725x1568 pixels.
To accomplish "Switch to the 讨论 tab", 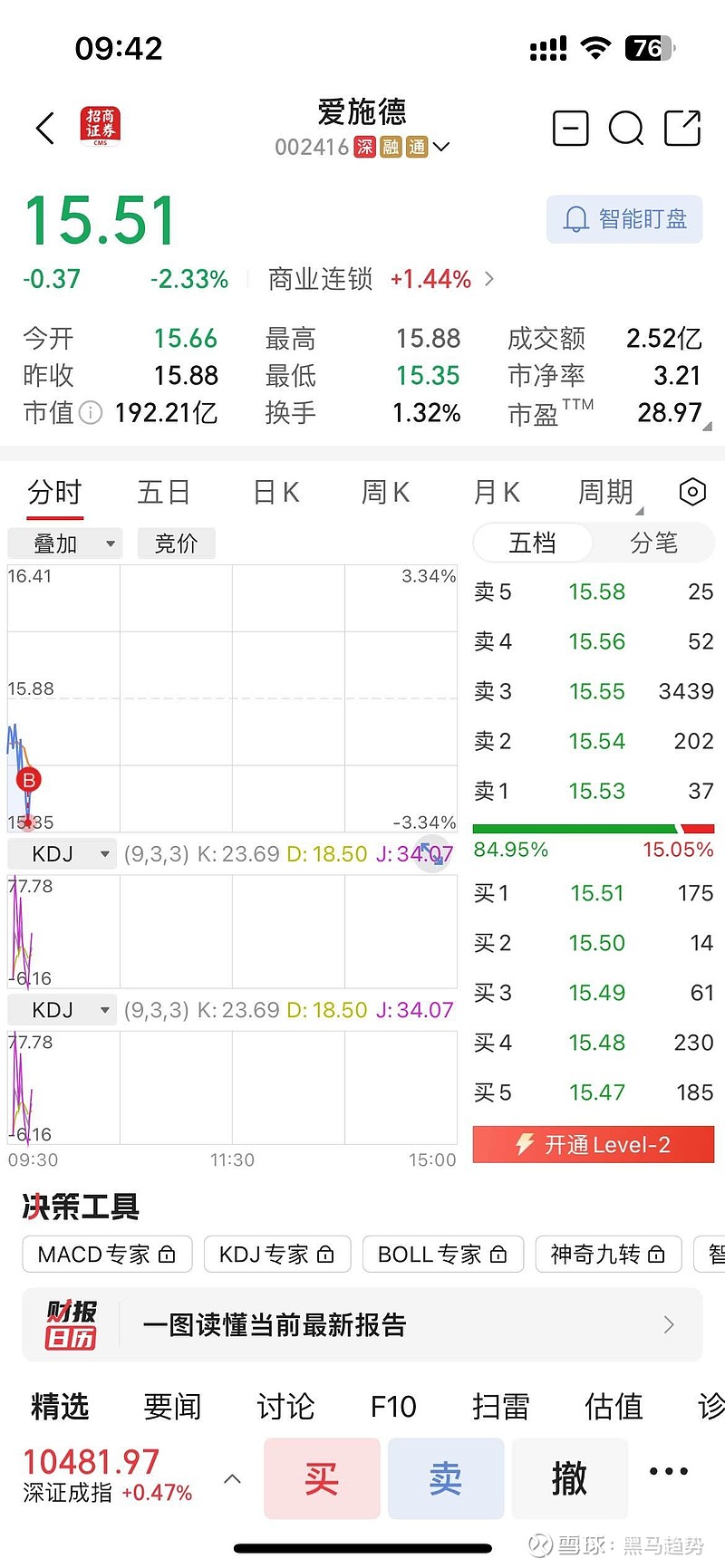I will pos(285,1407).
